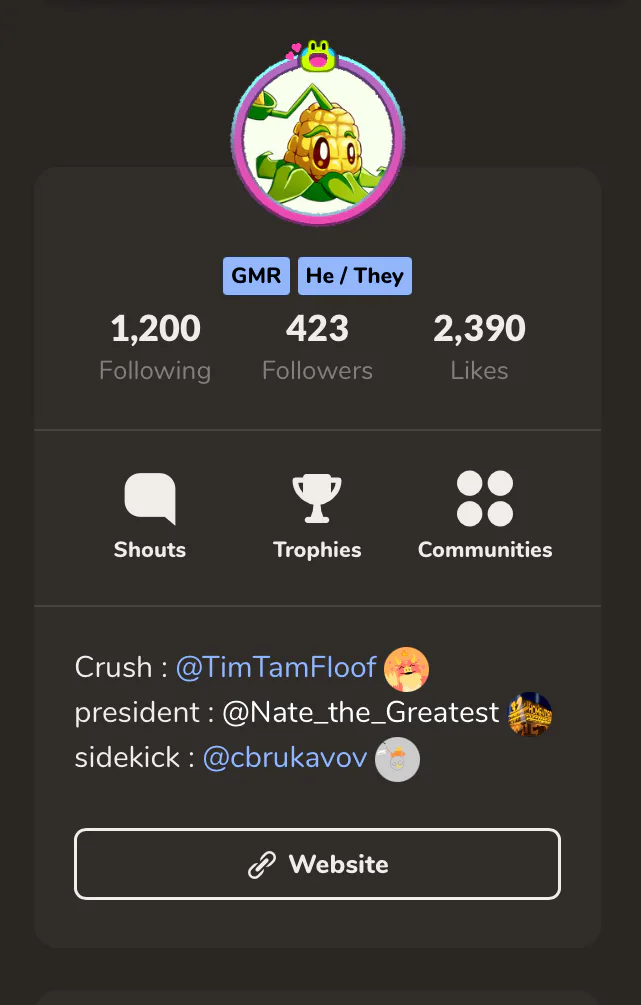The image size is (641, 1005).
Task: Visit @TimTamFloof's profile
Action: pyautogui.click(x=276, y=667)
